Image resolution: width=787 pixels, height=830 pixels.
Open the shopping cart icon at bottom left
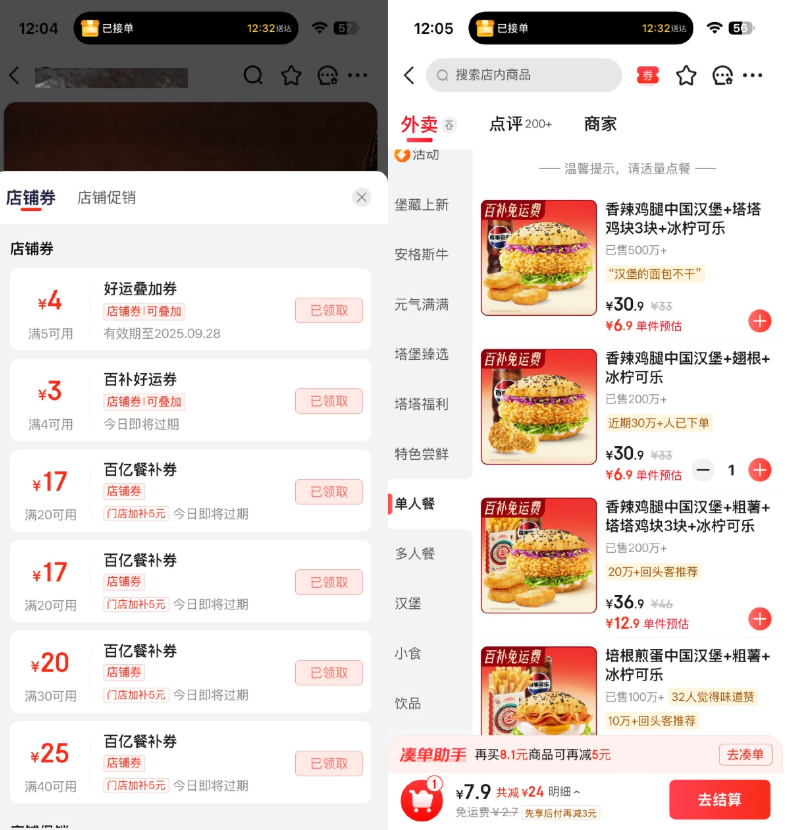[422, 799]
